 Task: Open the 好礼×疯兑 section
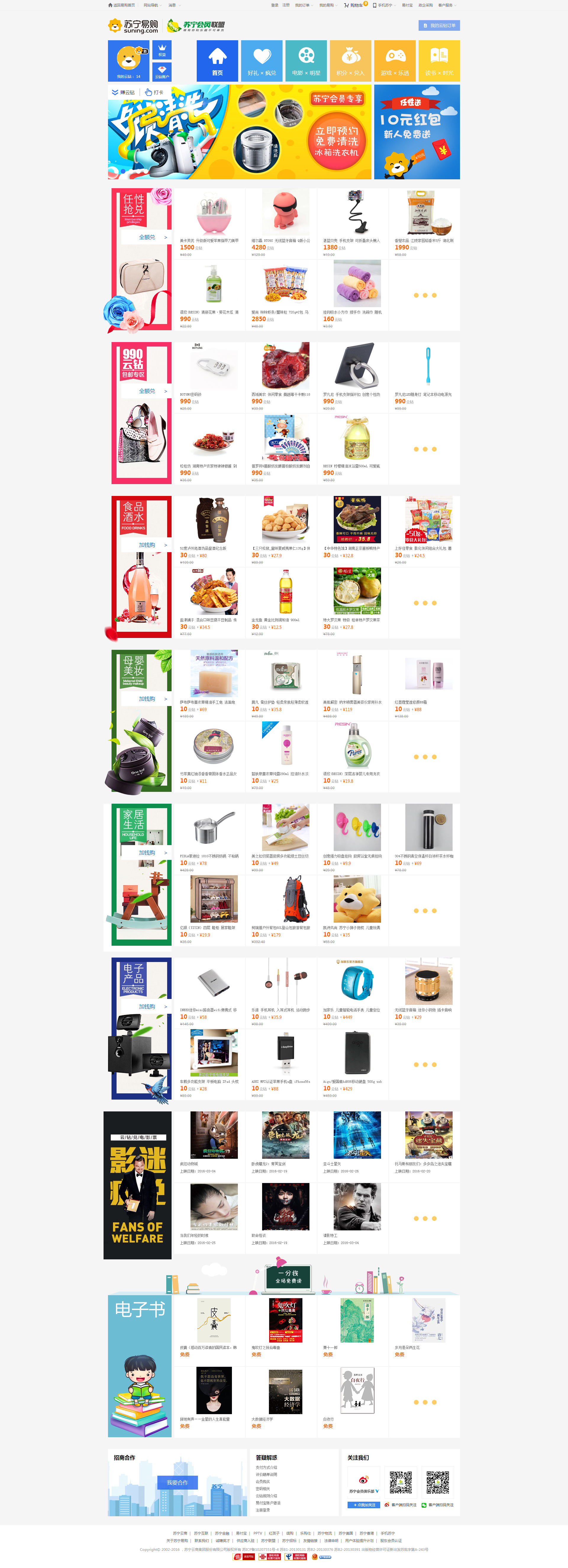(x=262, y=61)
